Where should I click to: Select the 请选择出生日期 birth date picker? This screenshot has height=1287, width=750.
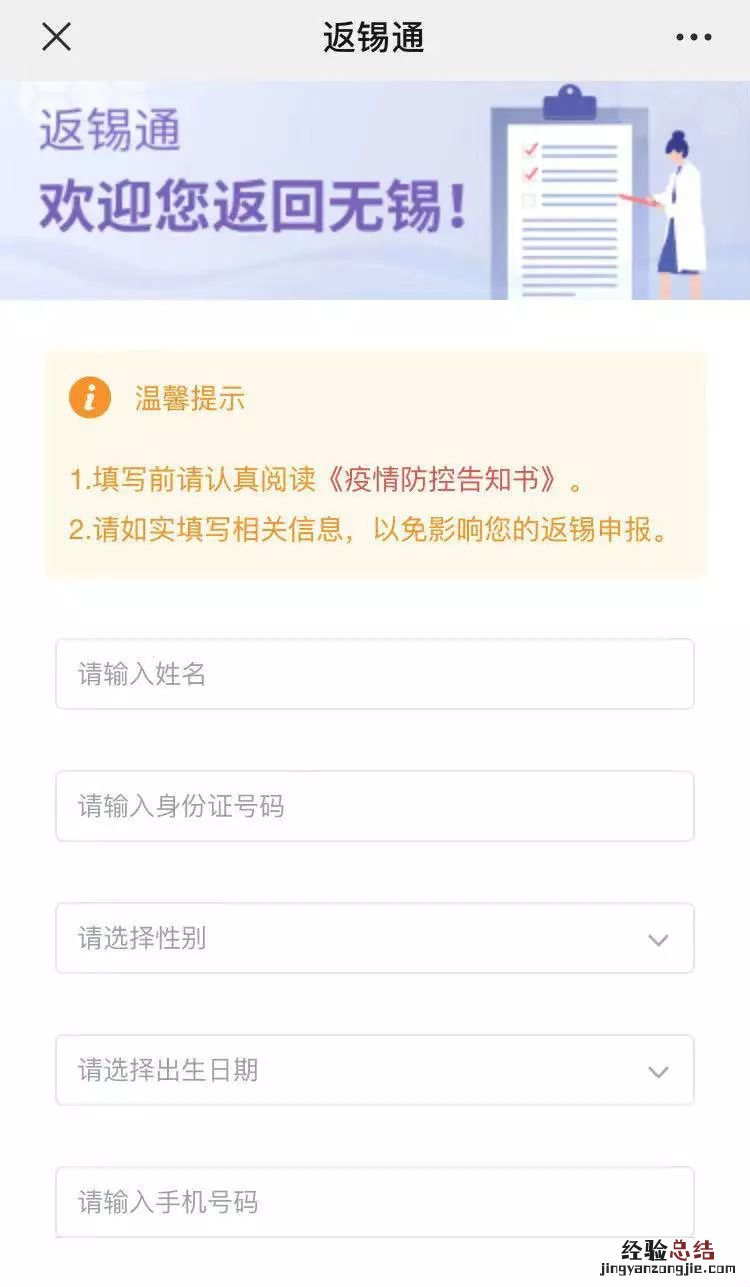pyautogui.click(x=374, y=1070)
